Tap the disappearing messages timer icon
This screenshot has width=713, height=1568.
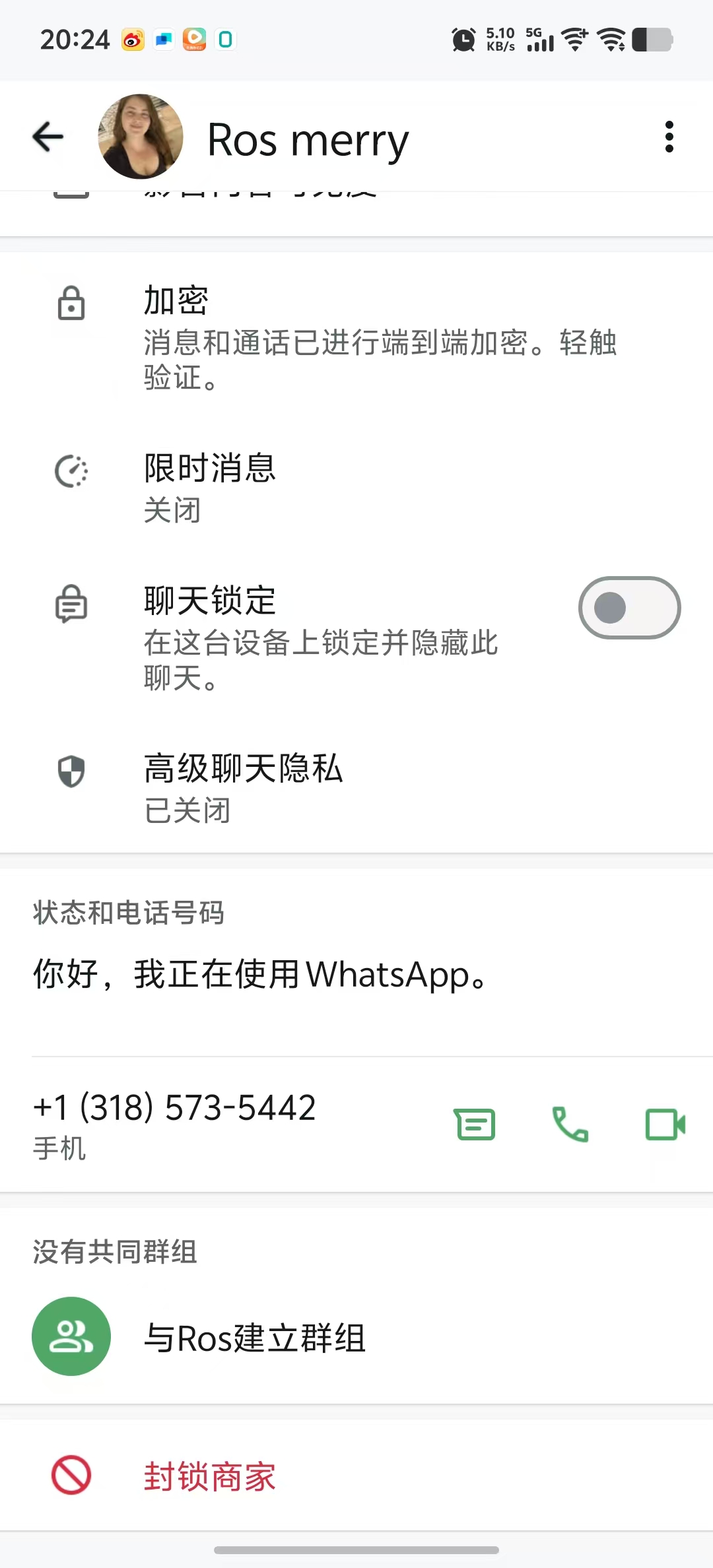pos(70,472)
